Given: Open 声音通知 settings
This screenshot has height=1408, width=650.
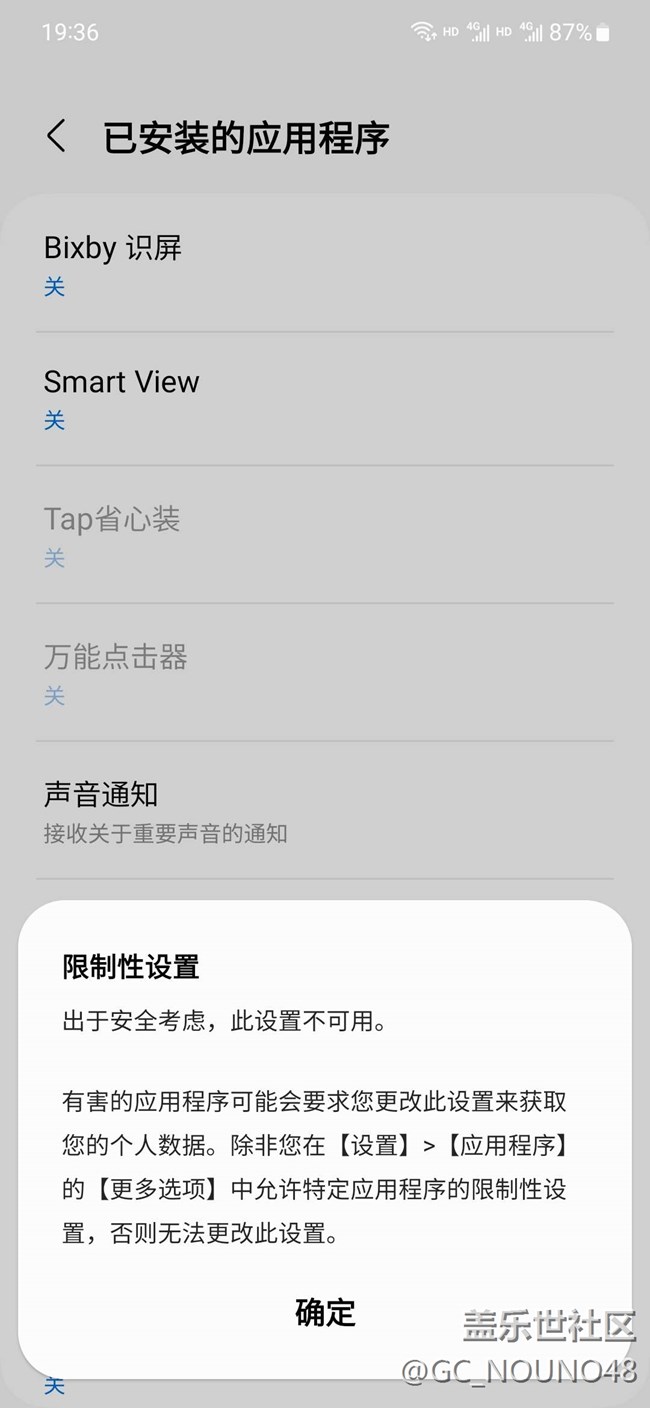Looking at the screenshot, I should coord(325,812).
